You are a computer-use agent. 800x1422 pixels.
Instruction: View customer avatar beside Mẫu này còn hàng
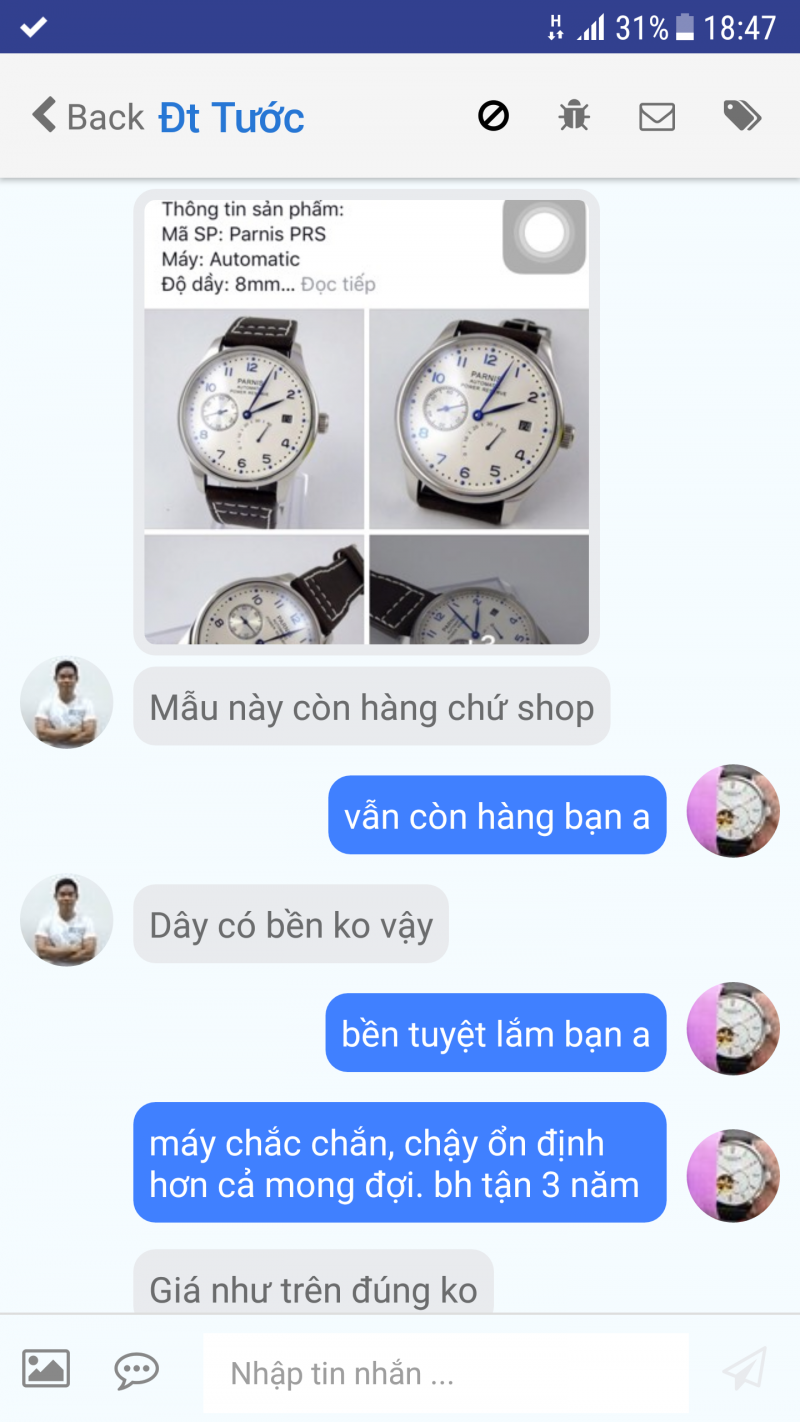(66, 702)
